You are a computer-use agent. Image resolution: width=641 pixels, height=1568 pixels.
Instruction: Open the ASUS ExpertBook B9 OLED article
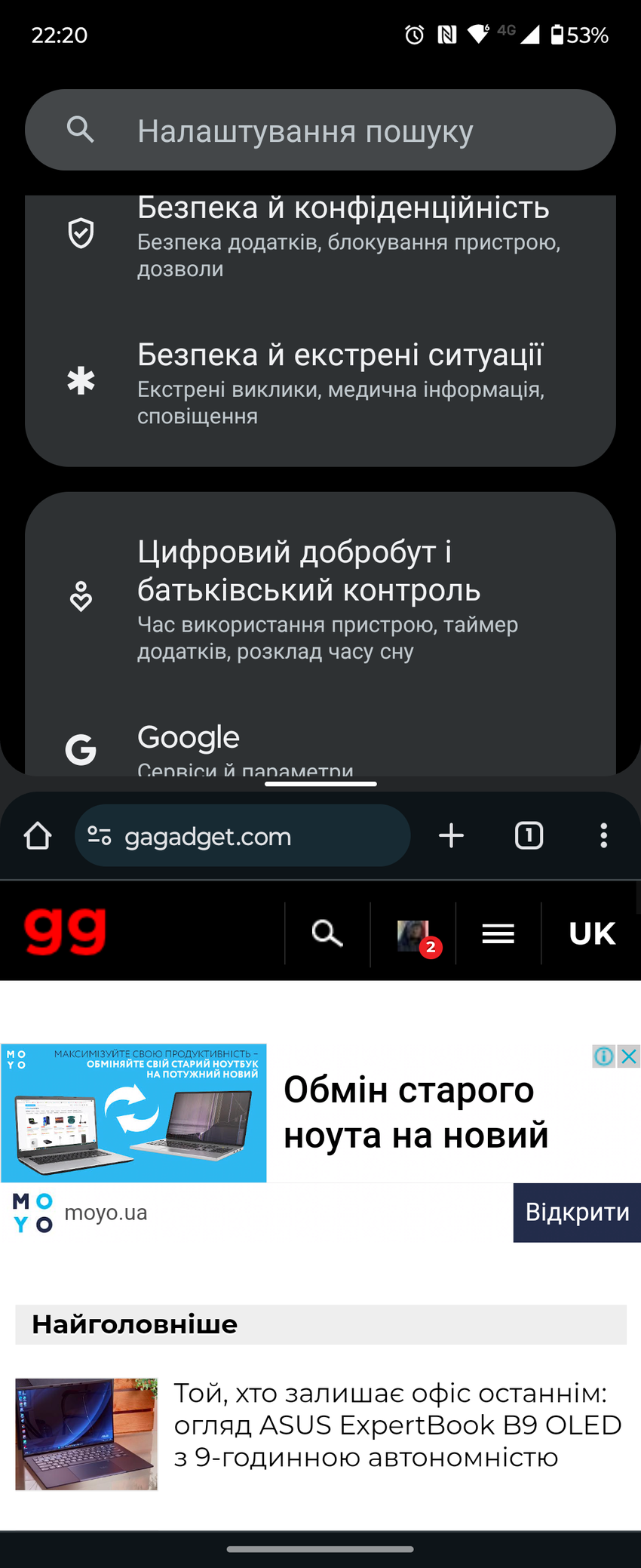397,1425
